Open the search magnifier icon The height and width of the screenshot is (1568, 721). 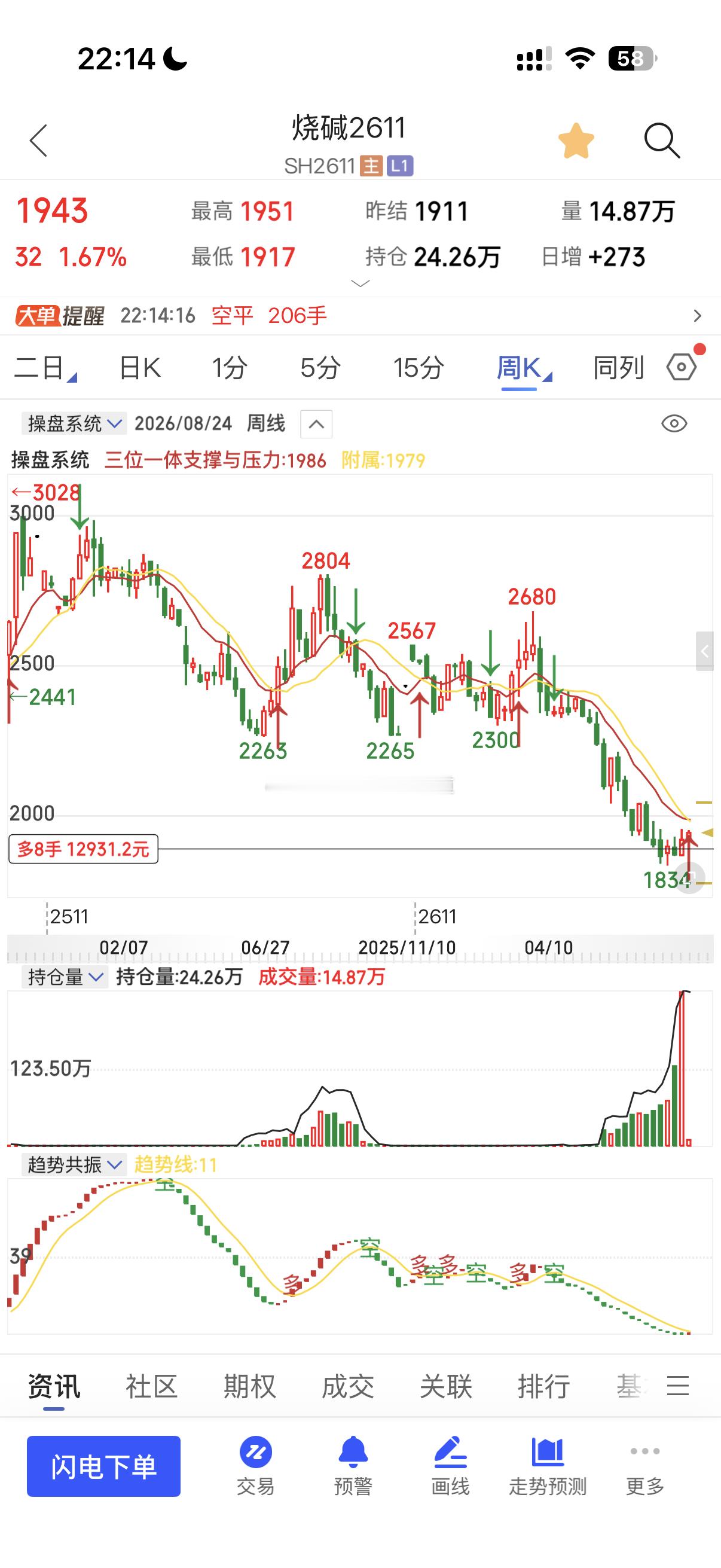click(661, 141)
